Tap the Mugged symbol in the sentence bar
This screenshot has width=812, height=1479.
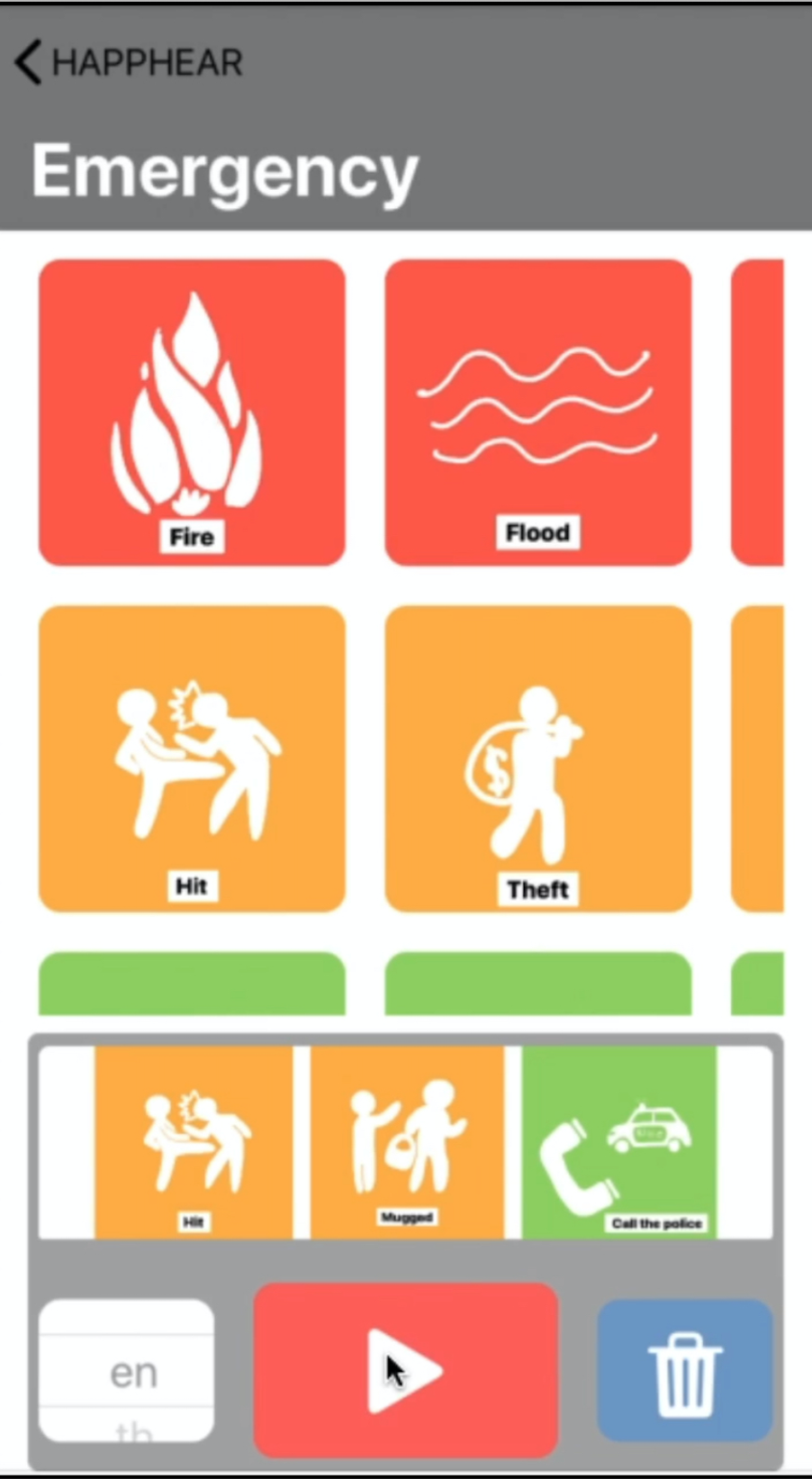tap(407, 1142)
